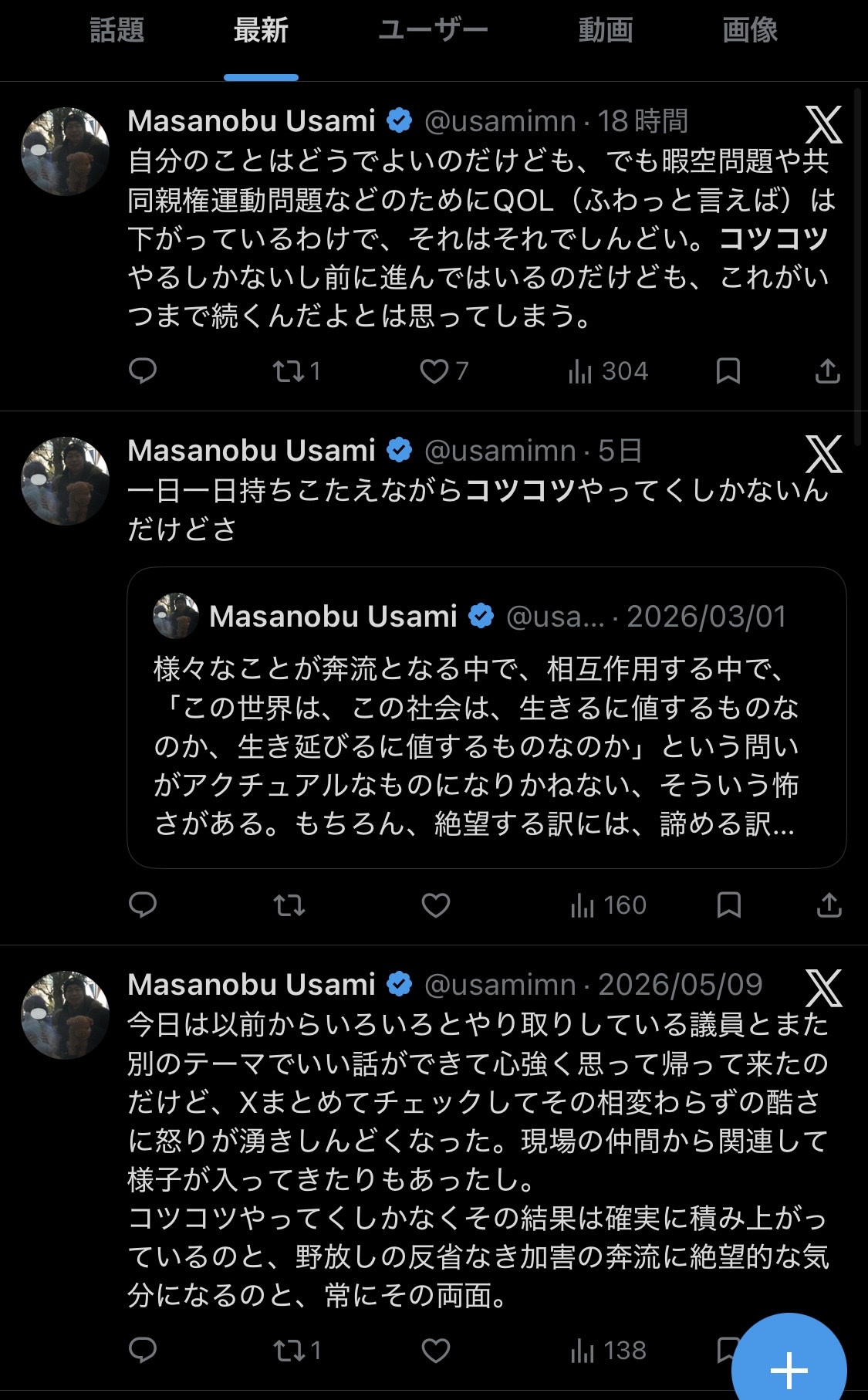The image size is (868, 1400).
Task: Like the 2026/05/09 post
Action: tap(436, 1351)
